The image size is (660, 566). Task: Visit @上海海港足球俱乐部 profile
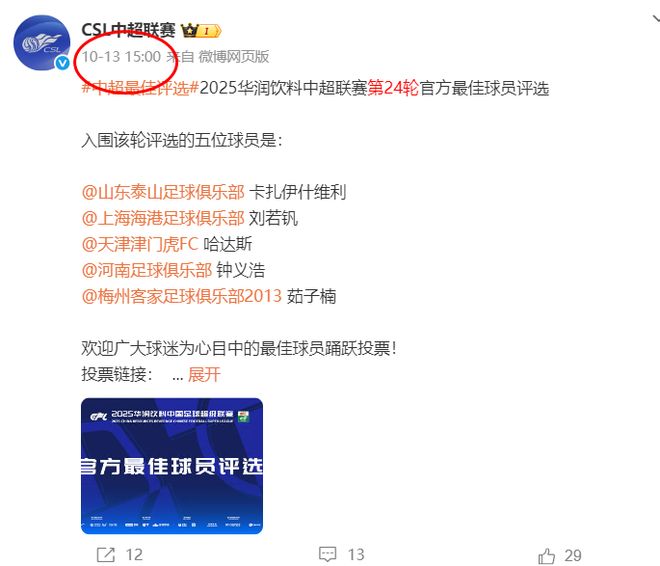(162, 218)
